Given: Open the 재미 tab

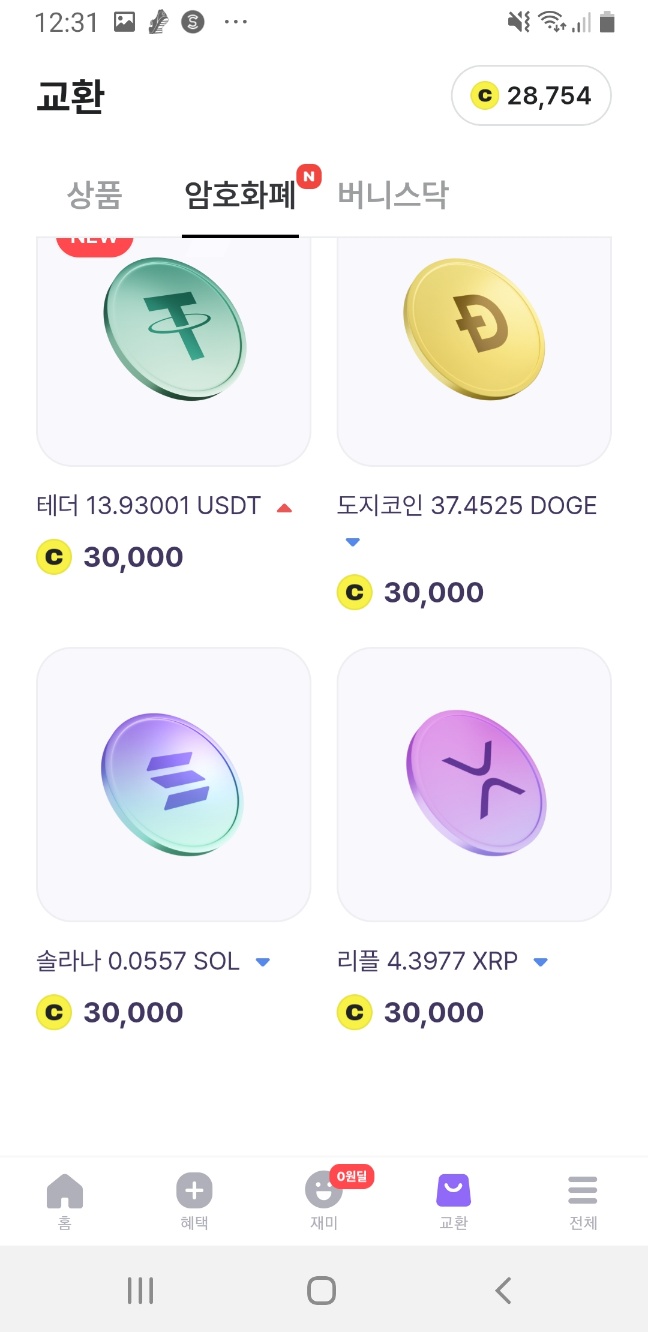Looking at the screenshot, I should (x=324, y=1201).
